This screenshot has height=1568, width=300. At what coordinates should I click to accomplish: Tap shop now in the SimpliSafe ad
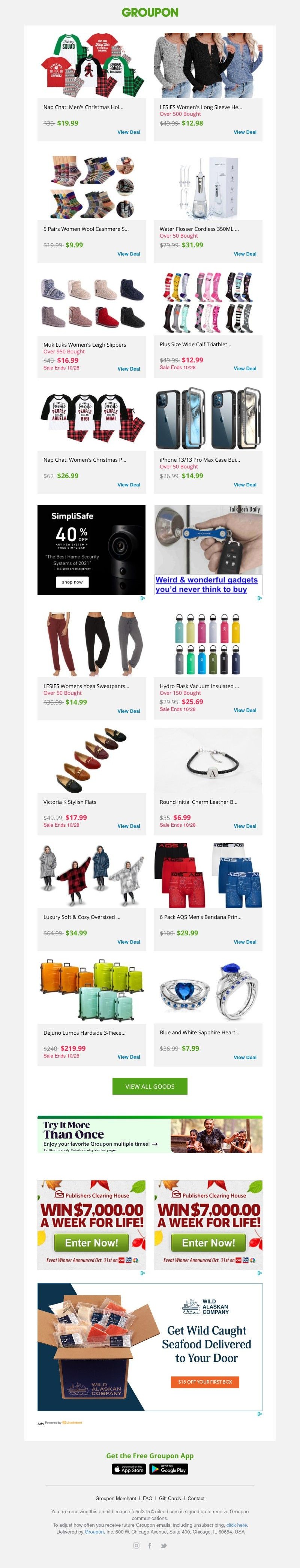tap(72, 582)
